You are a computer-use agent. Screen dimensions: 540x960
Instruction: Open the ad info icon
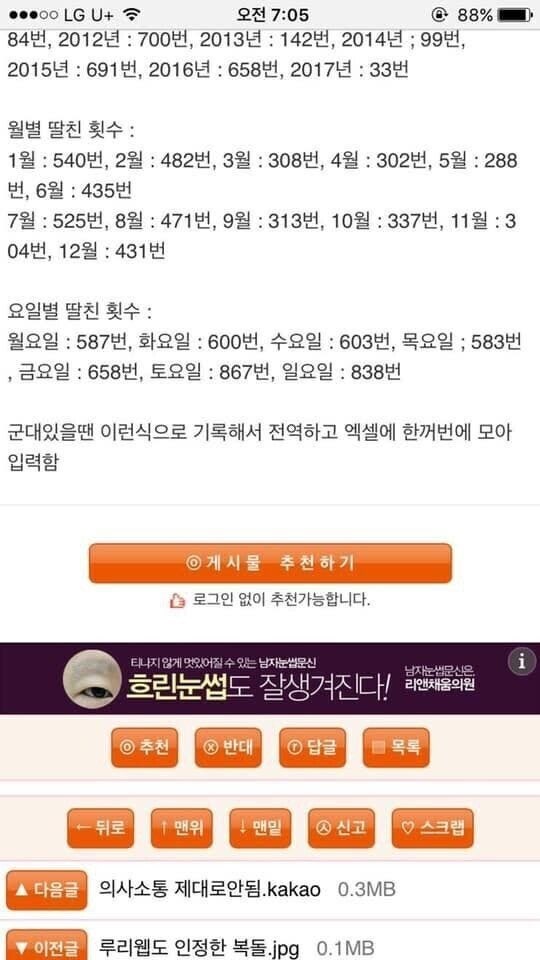[x=522, y=662]
